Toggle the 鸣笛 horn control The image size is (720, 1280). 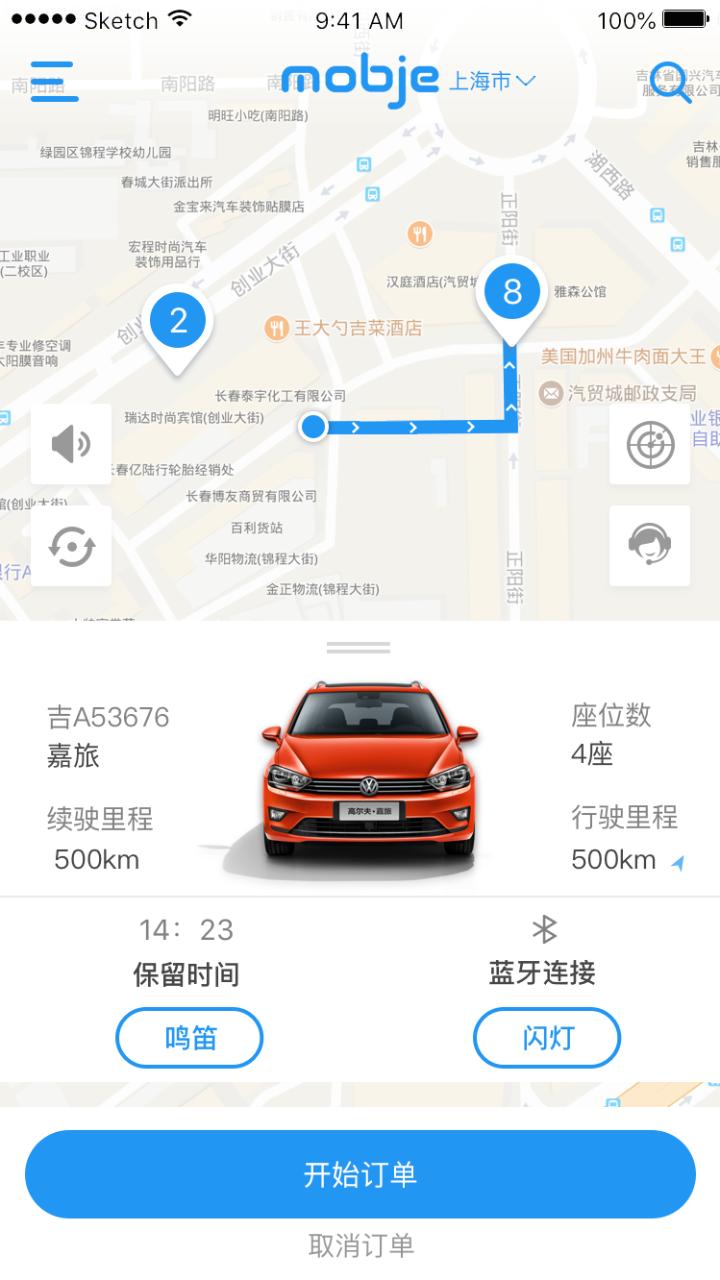pyautogui.click(x=189, y=1038)
